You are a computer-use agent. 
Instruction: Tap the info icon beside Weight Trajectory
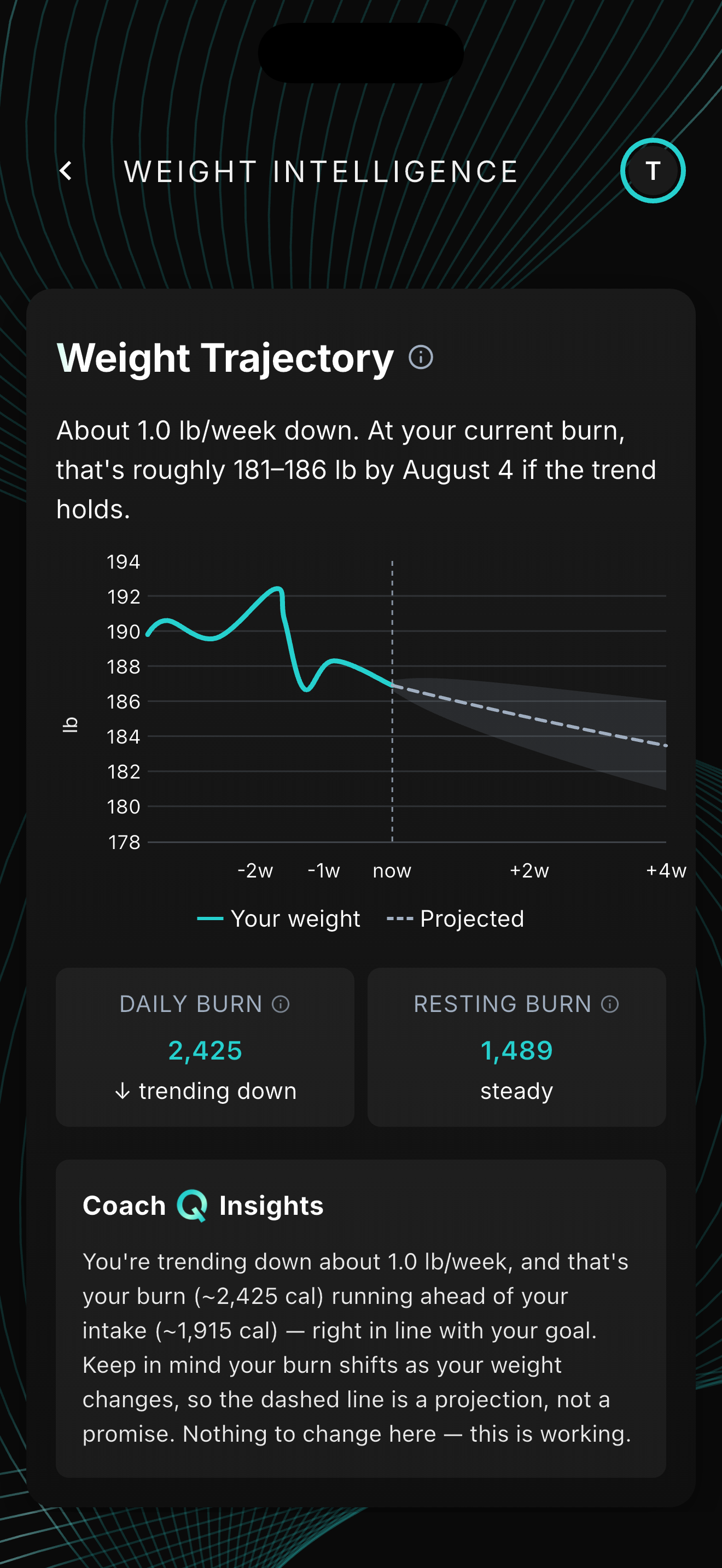[421, 358]
